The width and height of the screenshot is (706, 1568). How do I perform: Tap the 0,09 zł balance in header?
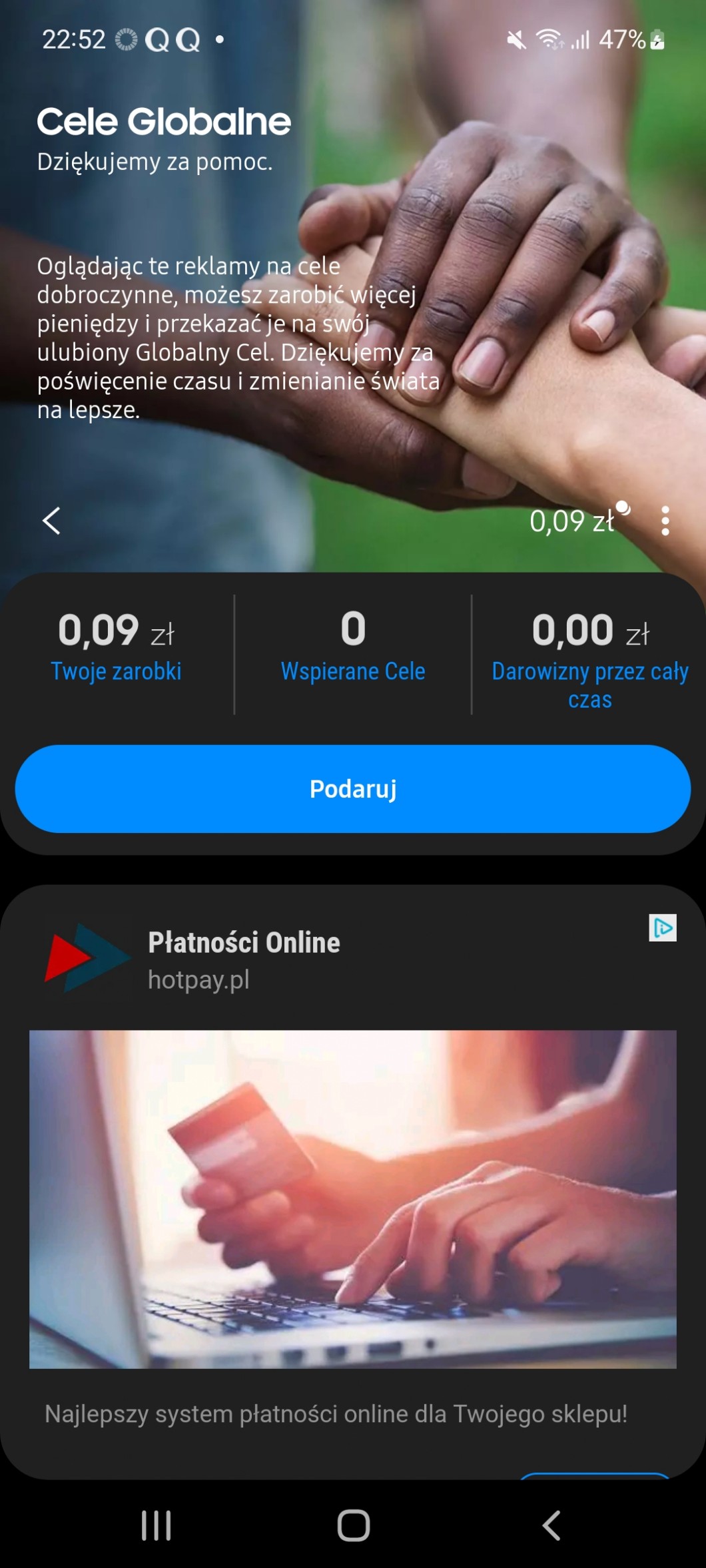tap(573, 521)
